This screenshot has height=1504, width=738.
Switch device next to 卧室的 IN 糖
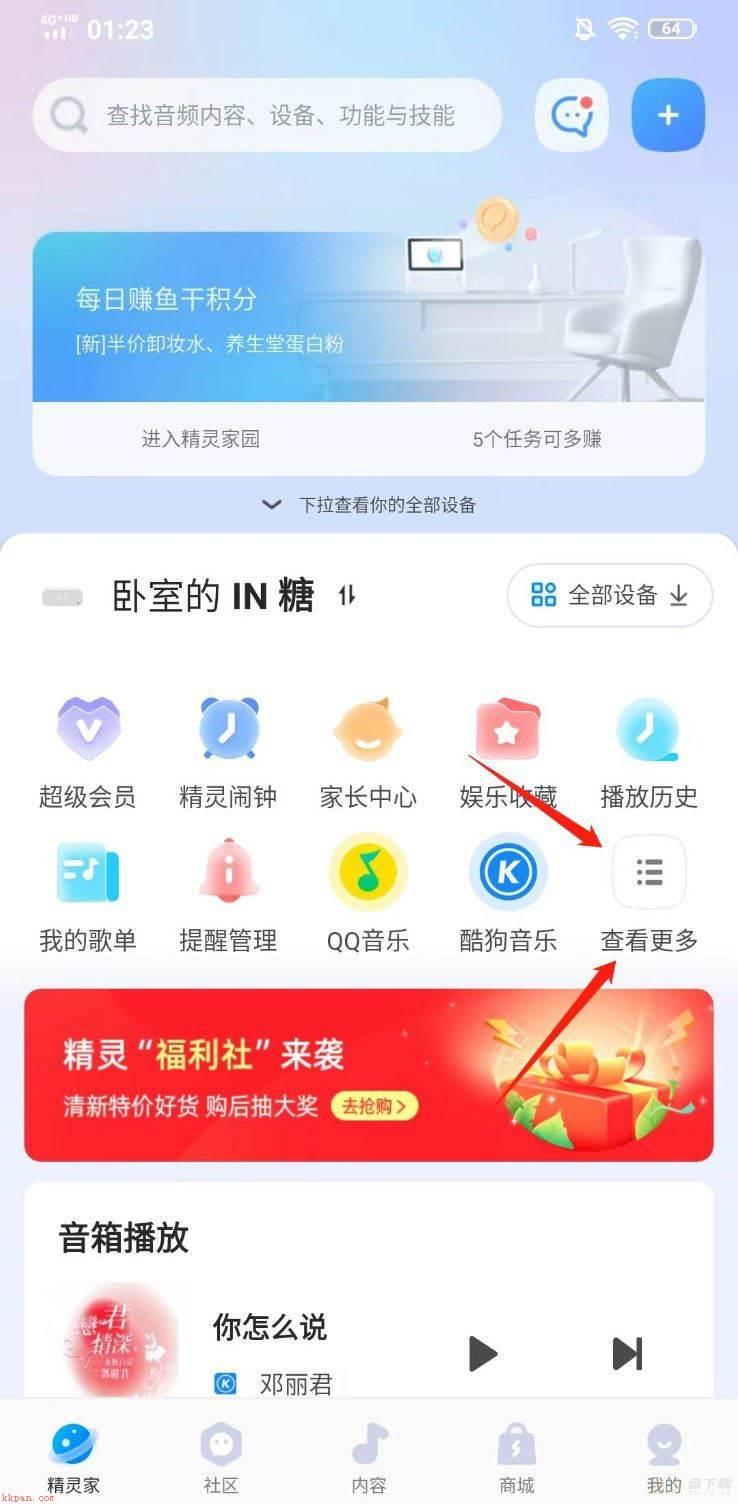pos(347,596)
